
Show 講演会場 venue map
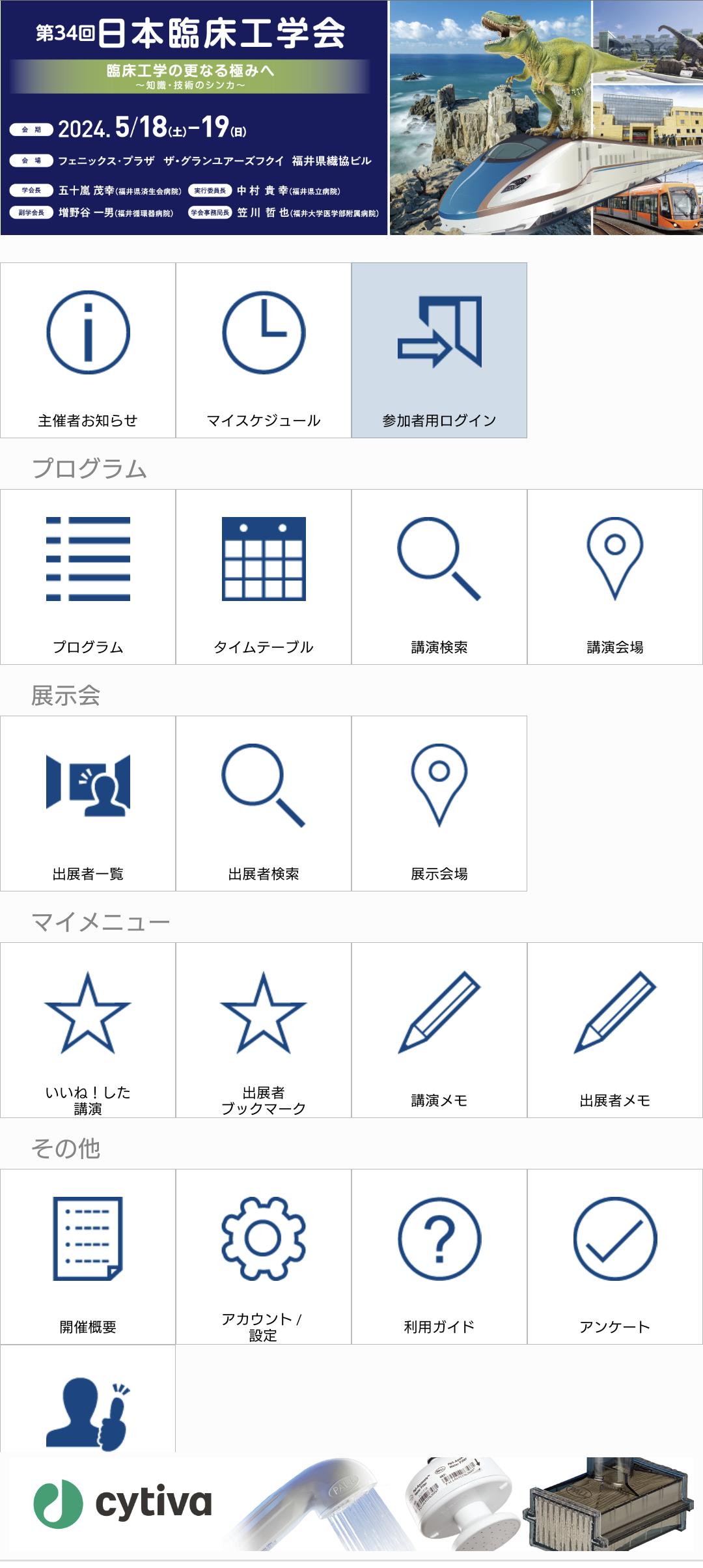point(615,577)
